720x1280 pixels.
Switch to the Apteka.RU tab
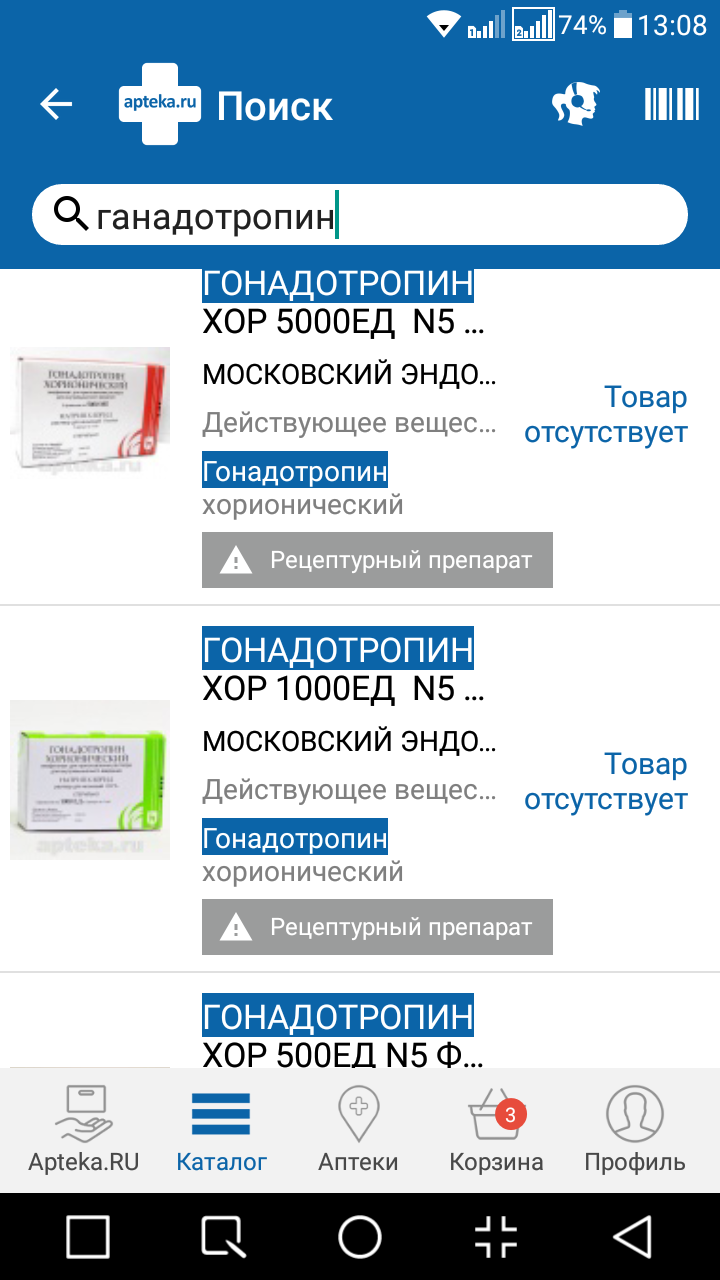(x=83, y=1129)
